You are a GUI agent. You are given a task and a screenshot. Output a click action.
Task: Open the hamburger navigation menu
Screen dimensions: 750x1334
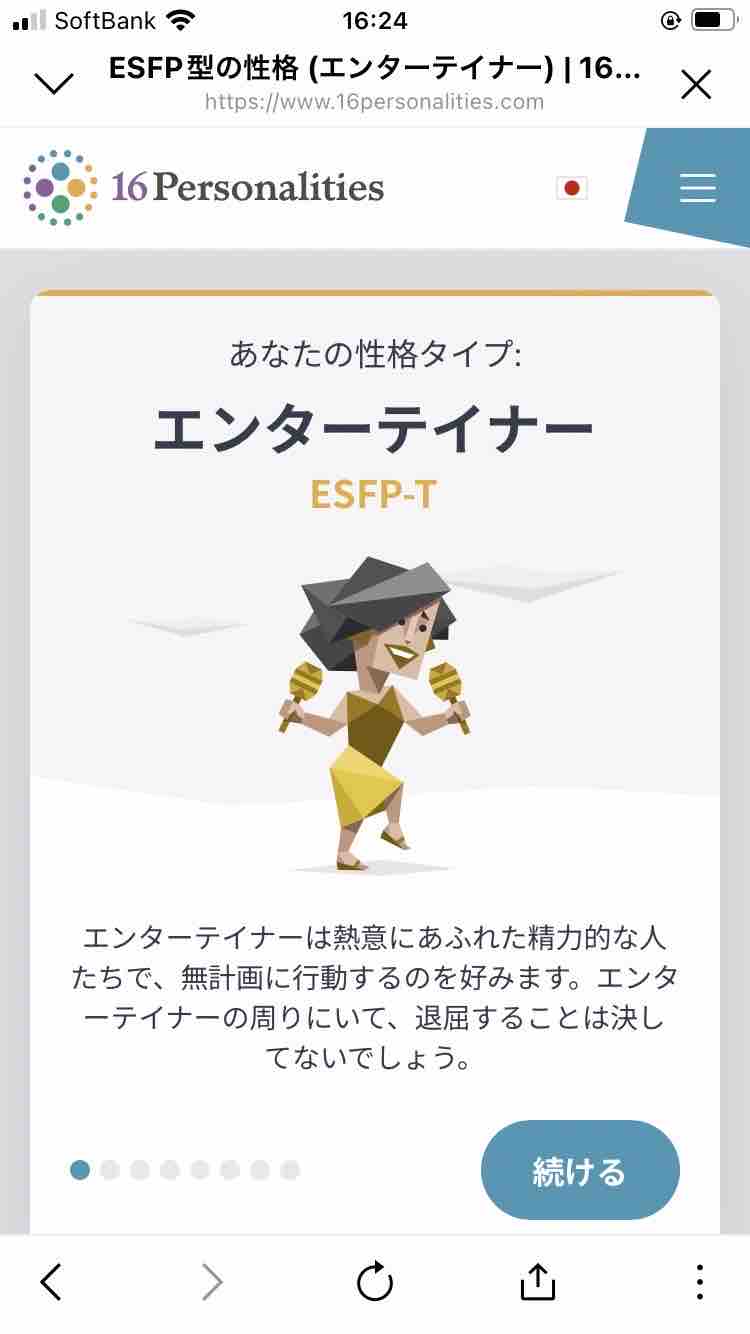(697, 188)
